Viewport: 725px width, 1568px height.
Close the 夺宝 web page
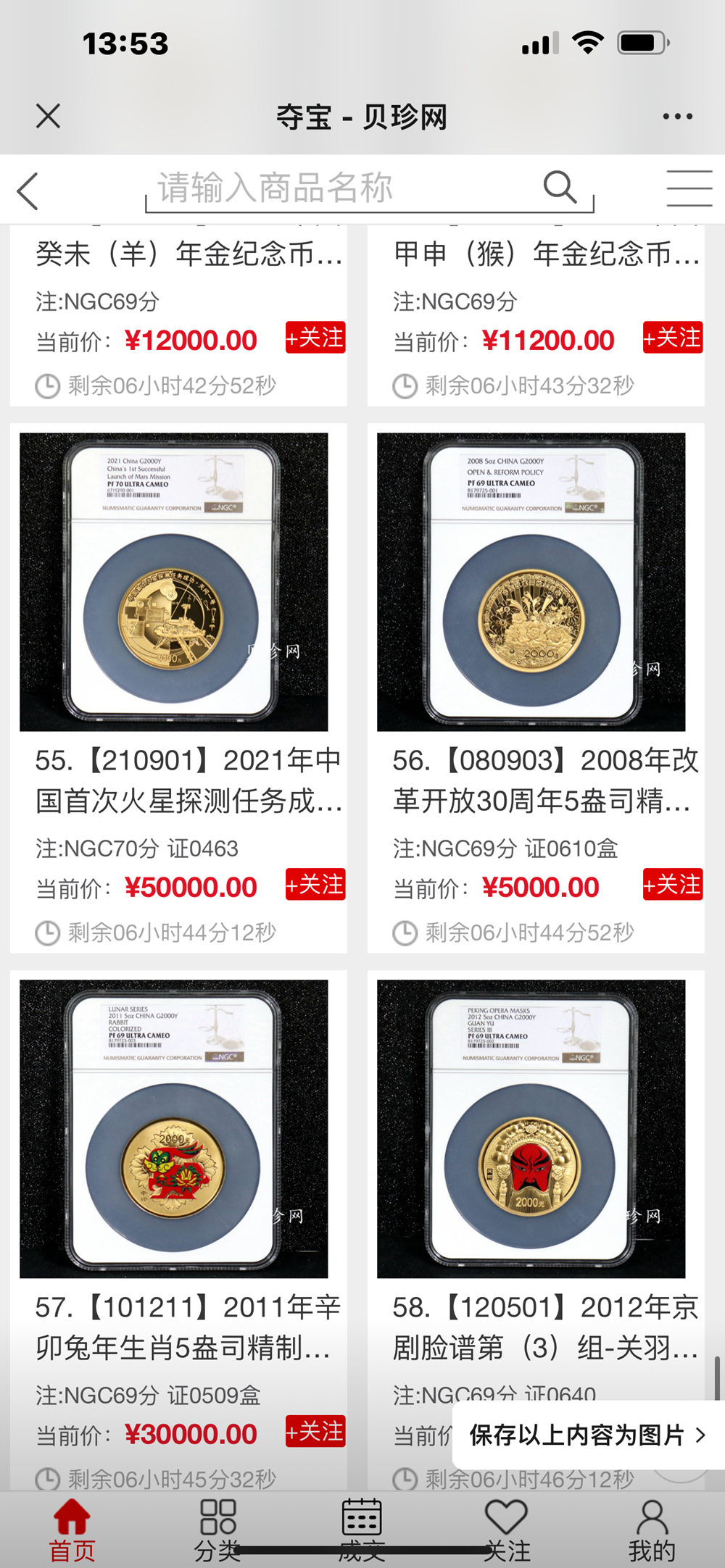click(48, 116)
